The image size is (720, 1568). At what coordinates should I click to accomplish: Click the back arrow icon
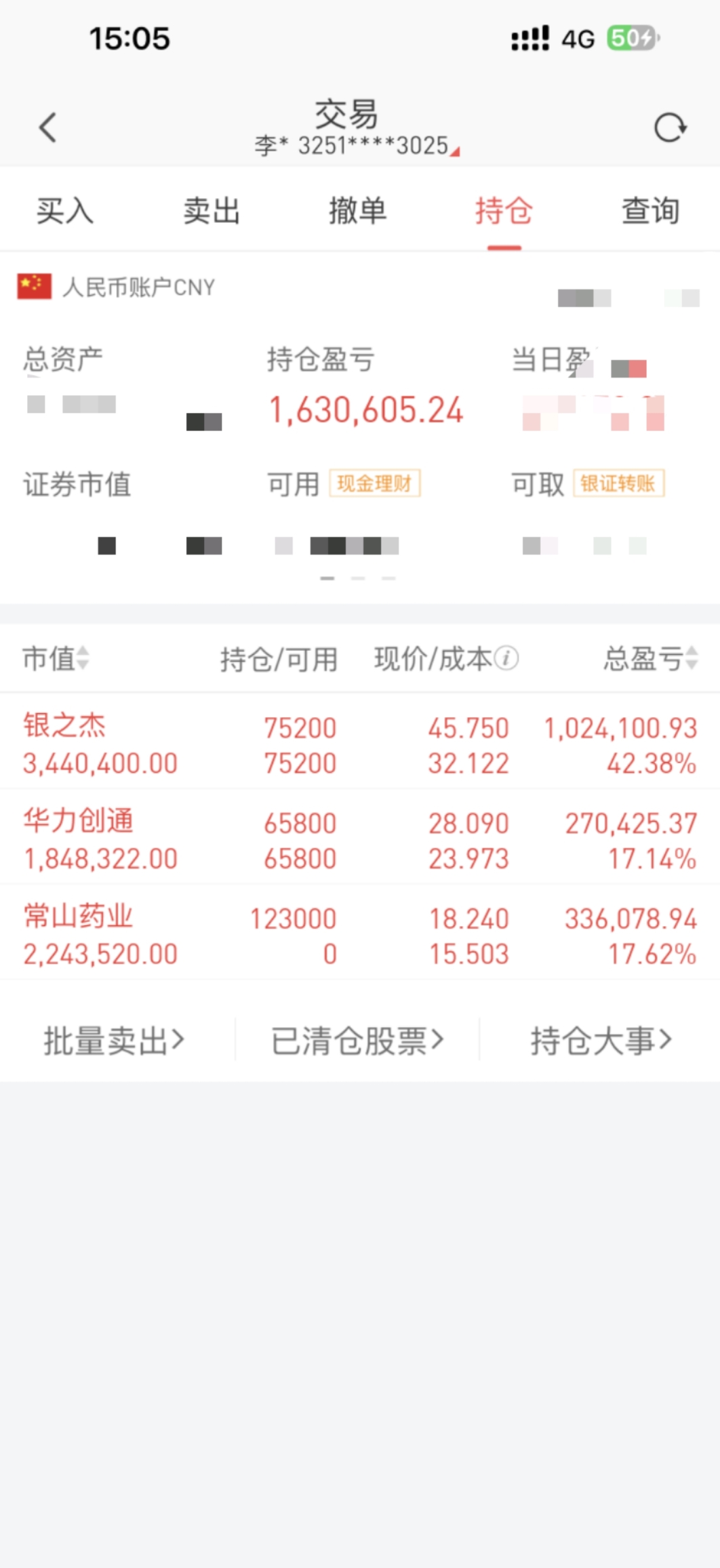[x=47, y=127]
